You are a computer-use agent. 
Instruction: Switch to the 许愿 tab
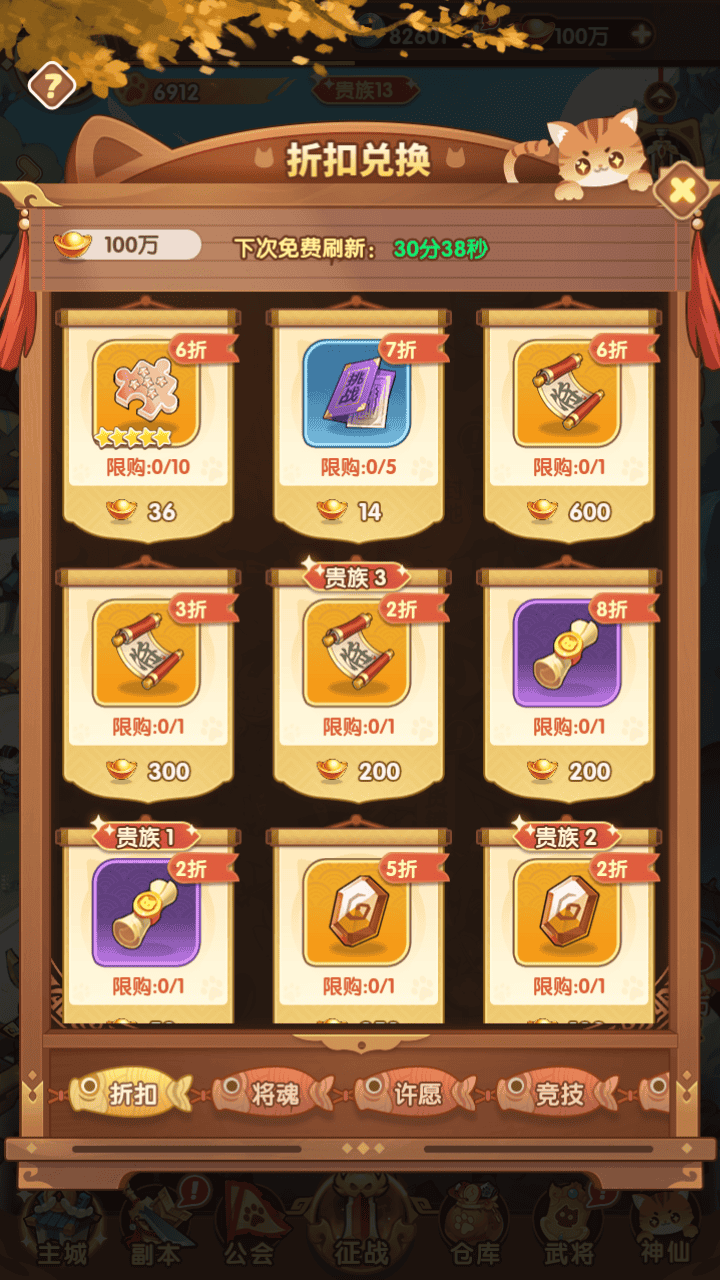(417, 1094)
